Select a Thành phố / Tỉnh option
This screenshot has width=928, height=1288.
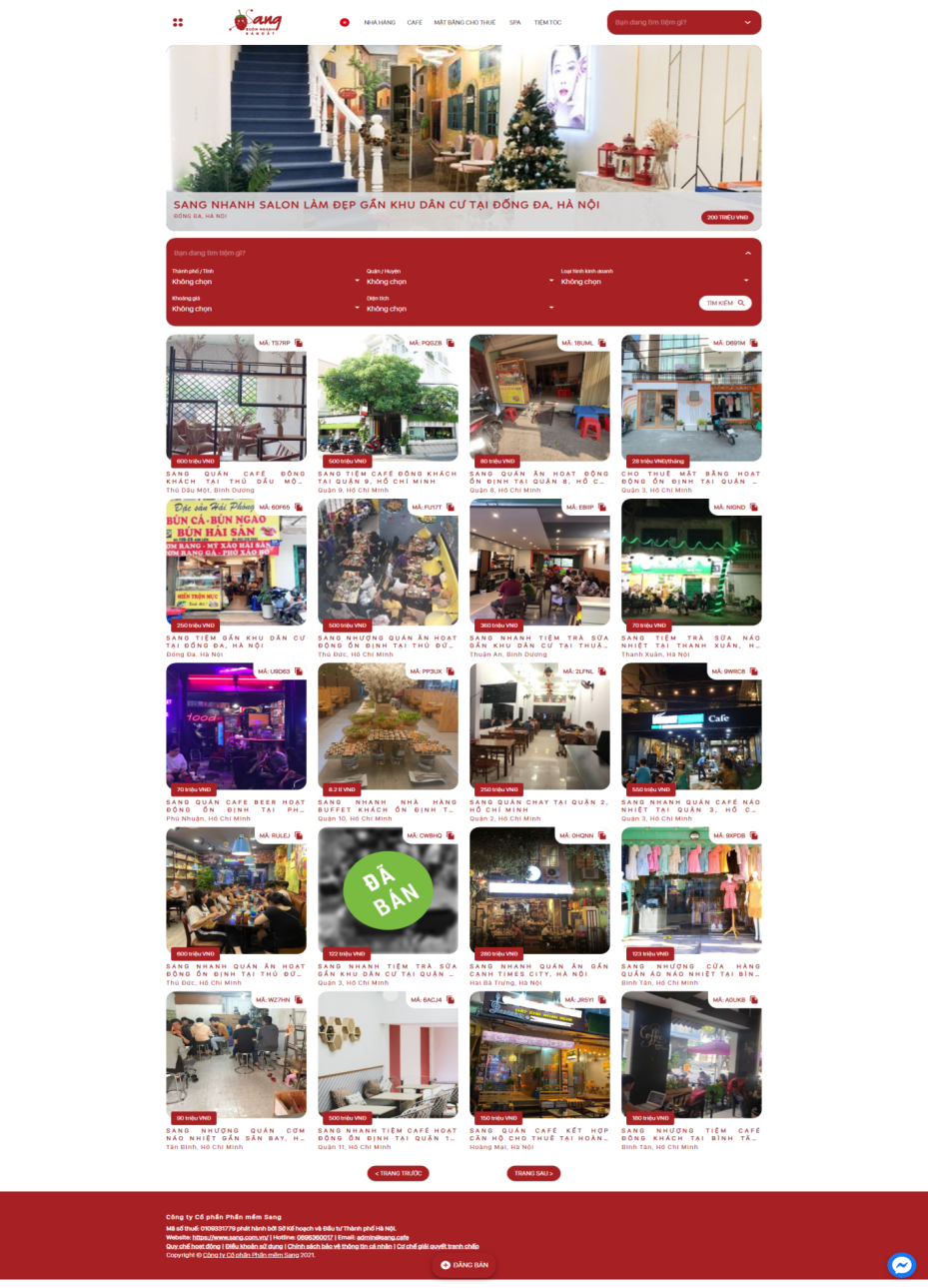(x=265, y=281)
